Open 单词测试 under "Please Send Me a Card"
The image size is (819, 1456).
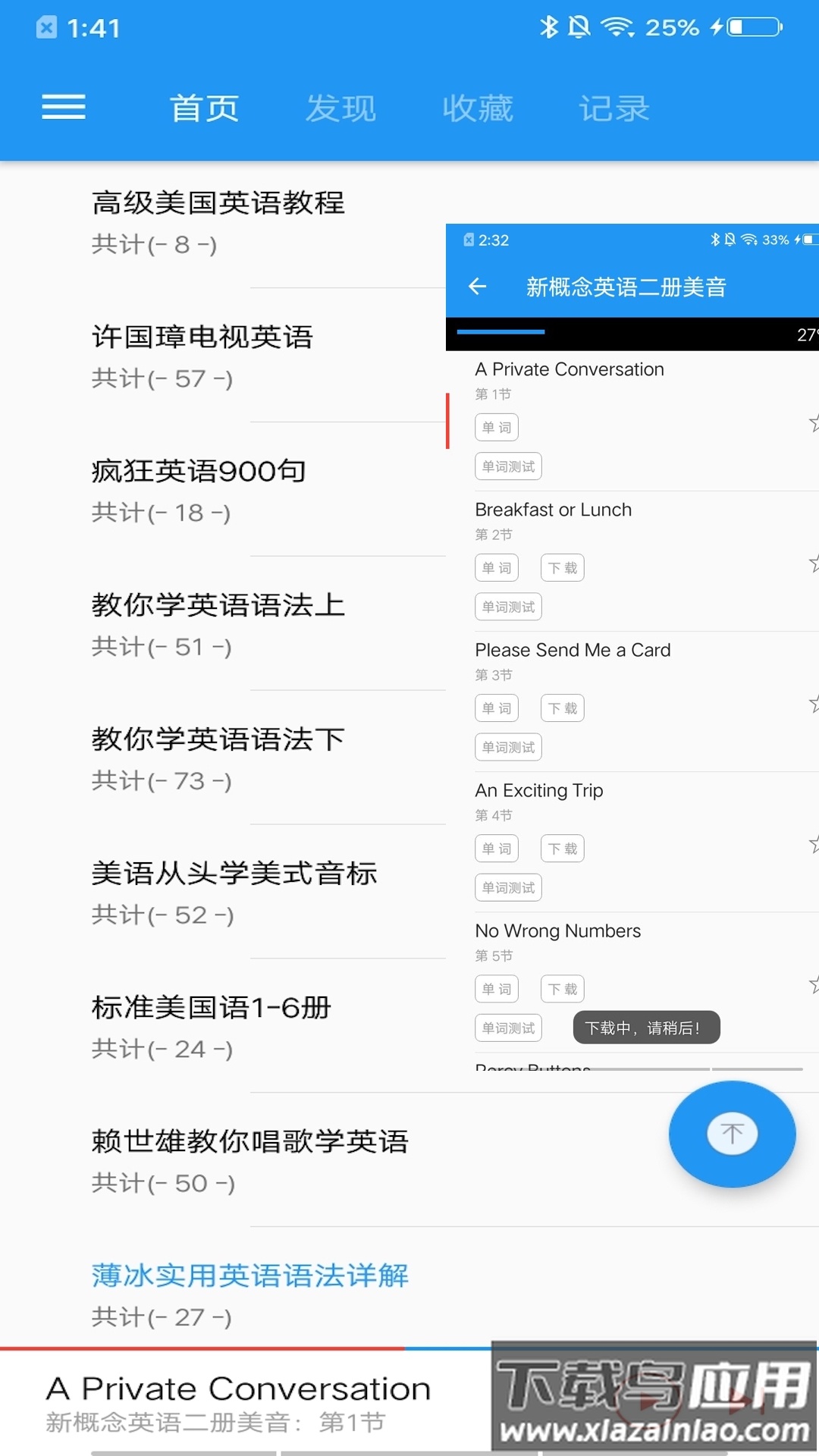tap(507, 746)
